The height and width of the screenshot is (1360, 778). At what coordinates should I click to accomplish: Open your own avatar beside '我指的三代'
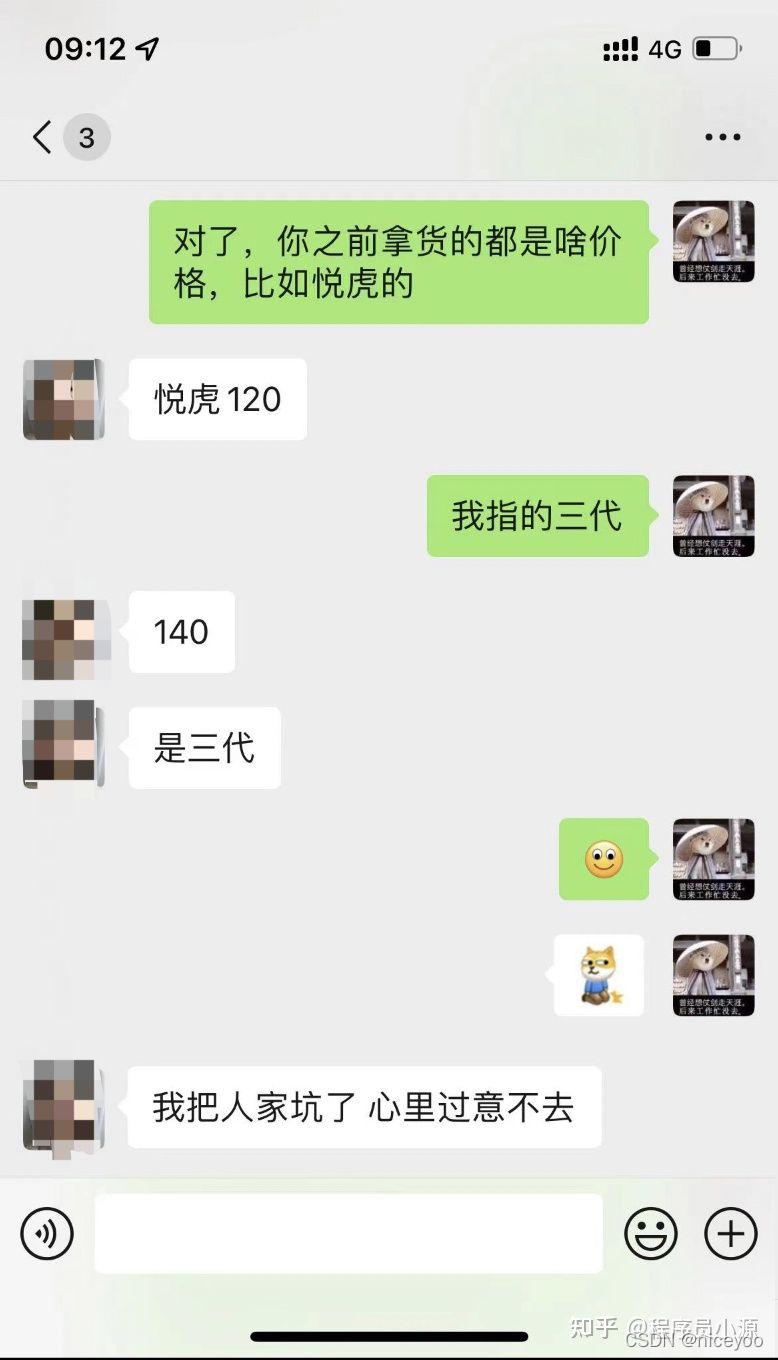pos(713,516)
